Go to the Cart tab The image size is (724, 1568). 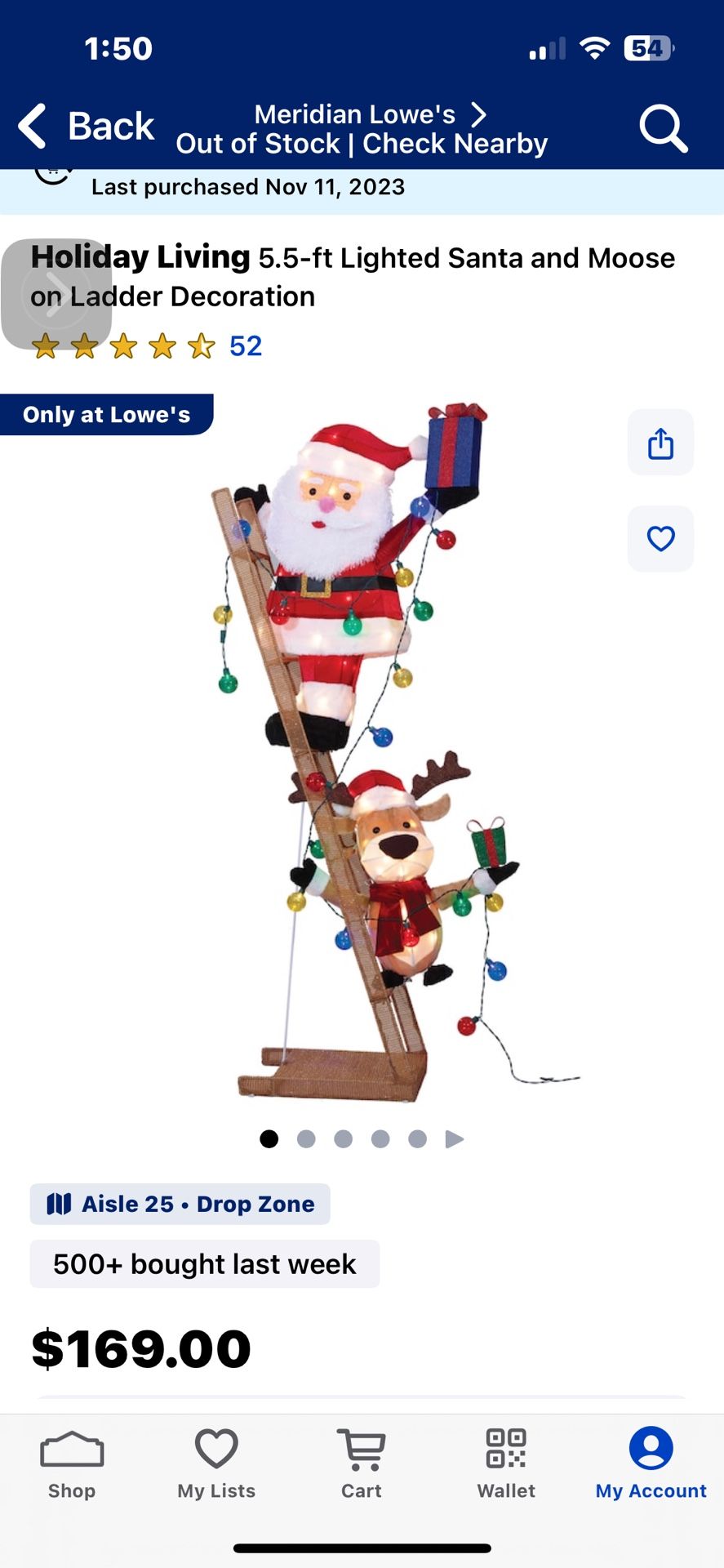(362, 1465)
